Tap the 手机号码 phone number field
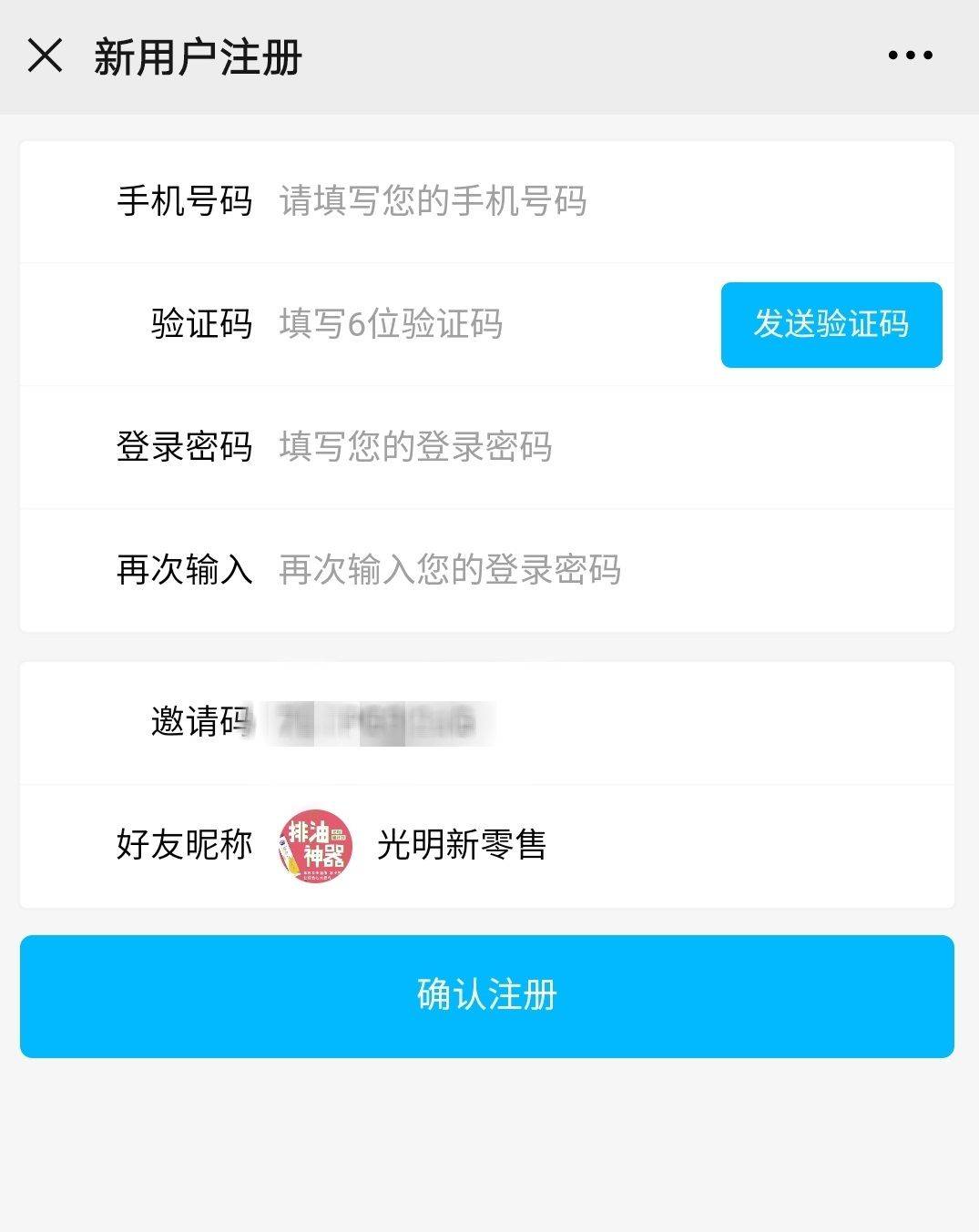 (601, 201)
